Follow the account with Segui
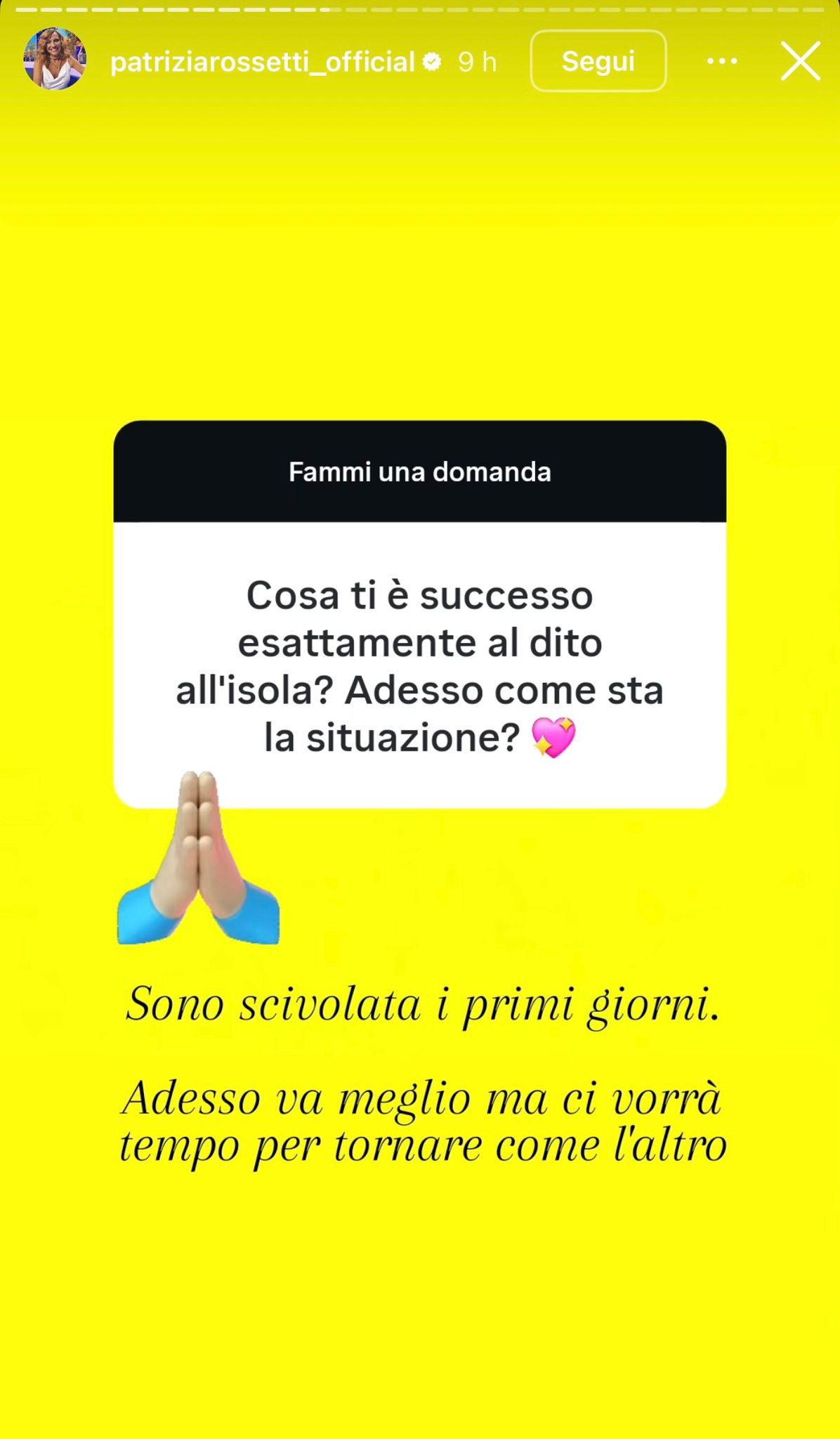This screenshot has height=1439, width=840. [598, 61]
